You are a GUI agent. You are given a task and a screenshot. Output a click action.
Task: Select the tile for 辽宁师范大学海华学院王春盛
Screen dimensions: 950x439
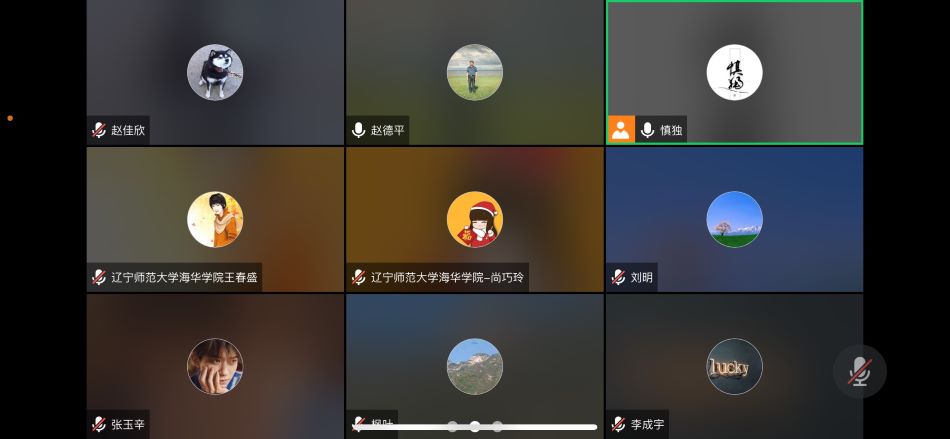tap(215, 219)
